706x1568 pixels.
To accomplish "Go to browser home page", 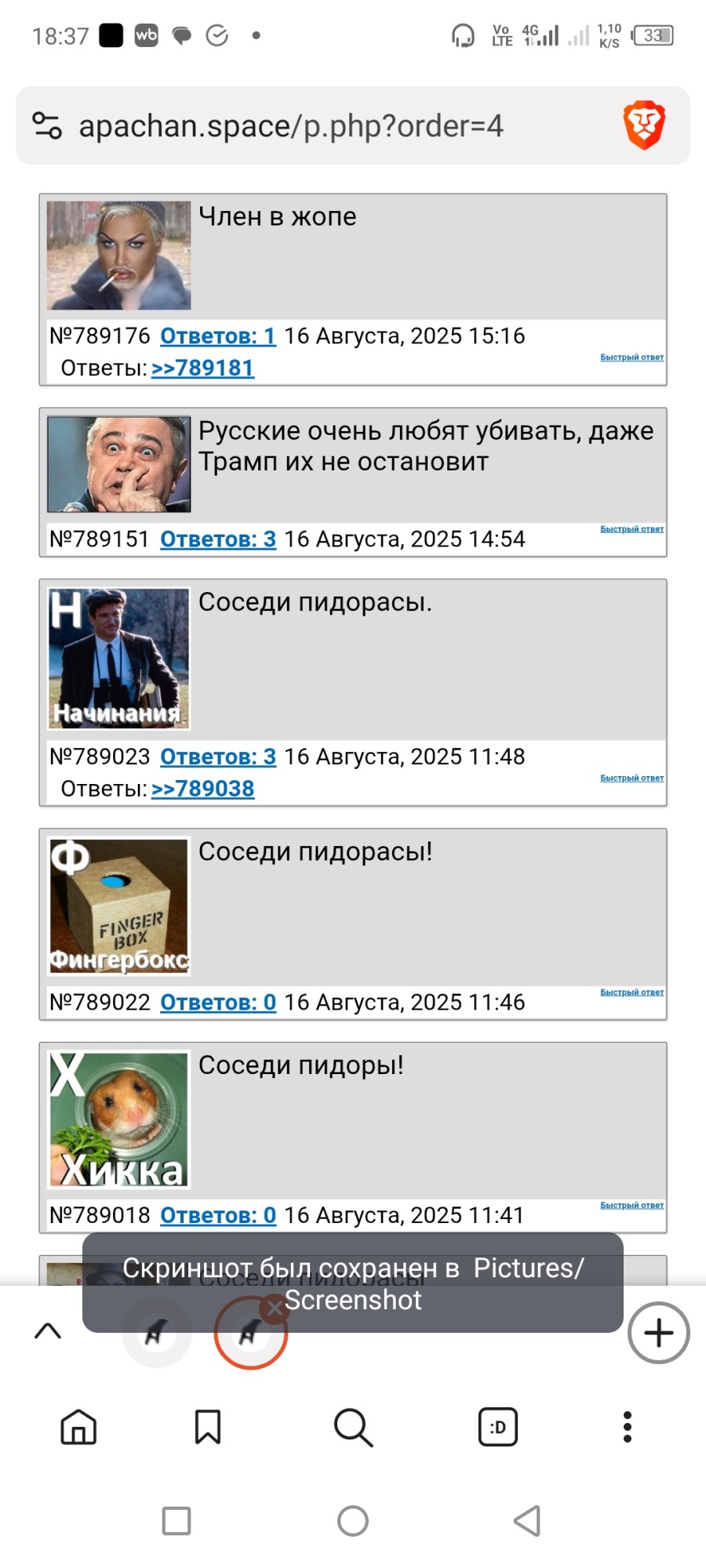I will click(78, 1427).
